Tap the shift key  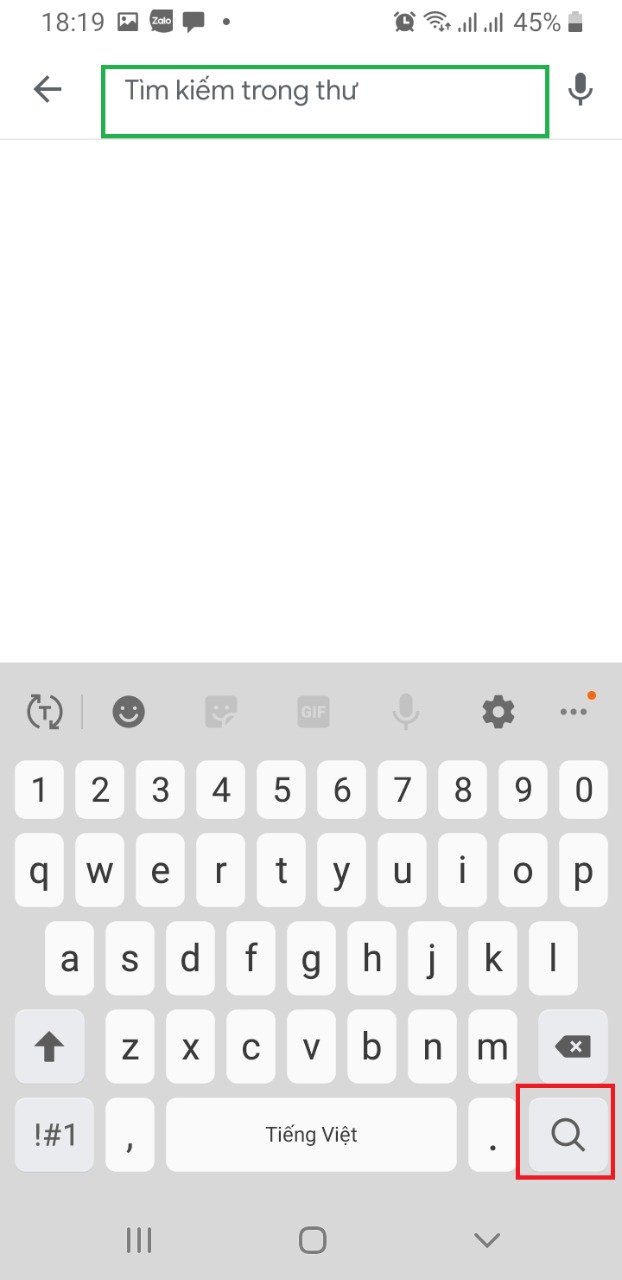point(49,1047)
